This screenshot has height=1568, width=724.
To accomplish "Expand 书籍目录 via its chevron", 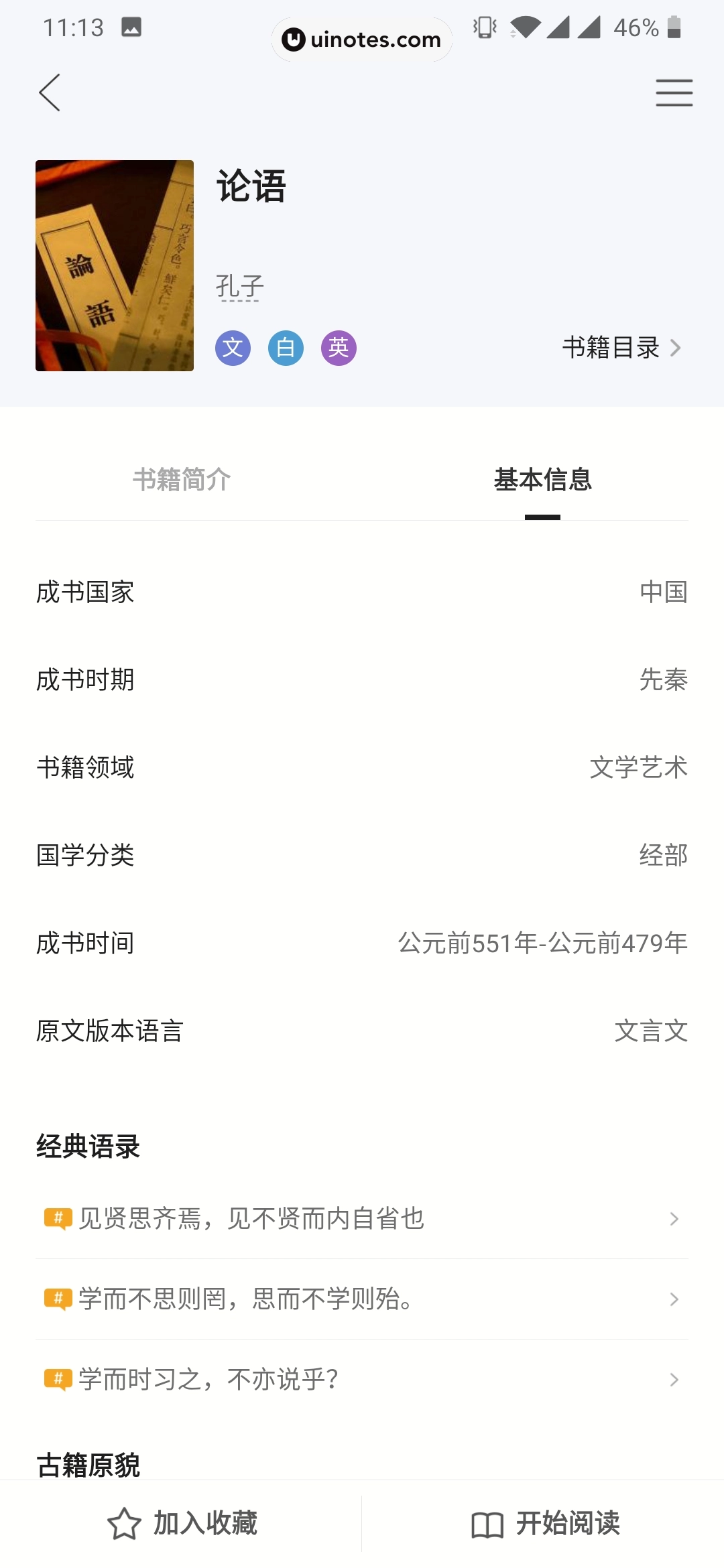I will click(675, 348).
